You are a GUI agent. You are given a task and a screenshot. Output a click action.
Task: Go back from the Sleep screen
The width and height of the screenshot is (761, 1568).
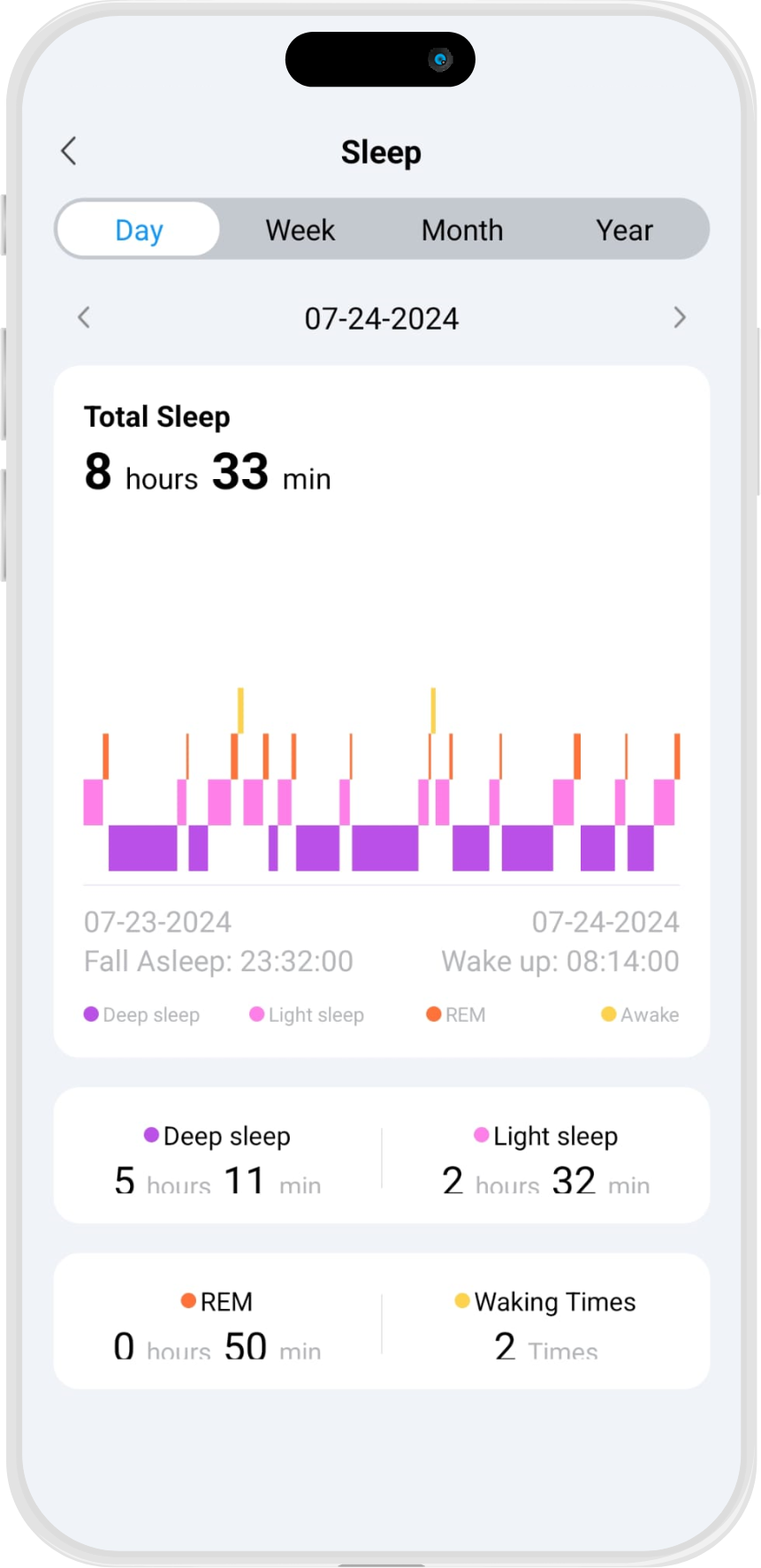69,151
